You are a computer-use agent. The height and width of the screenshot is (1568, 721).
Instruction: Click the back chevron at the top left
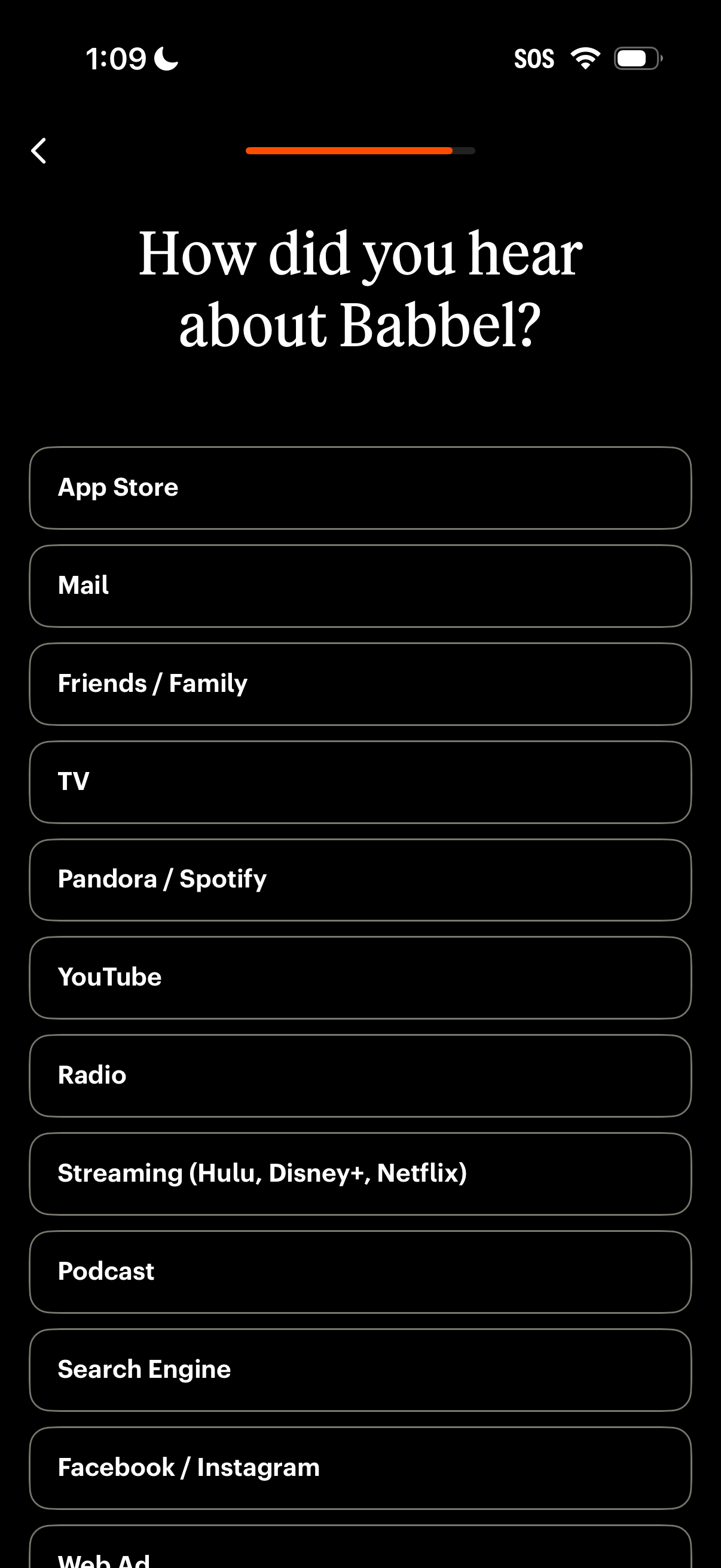[39, 150]
